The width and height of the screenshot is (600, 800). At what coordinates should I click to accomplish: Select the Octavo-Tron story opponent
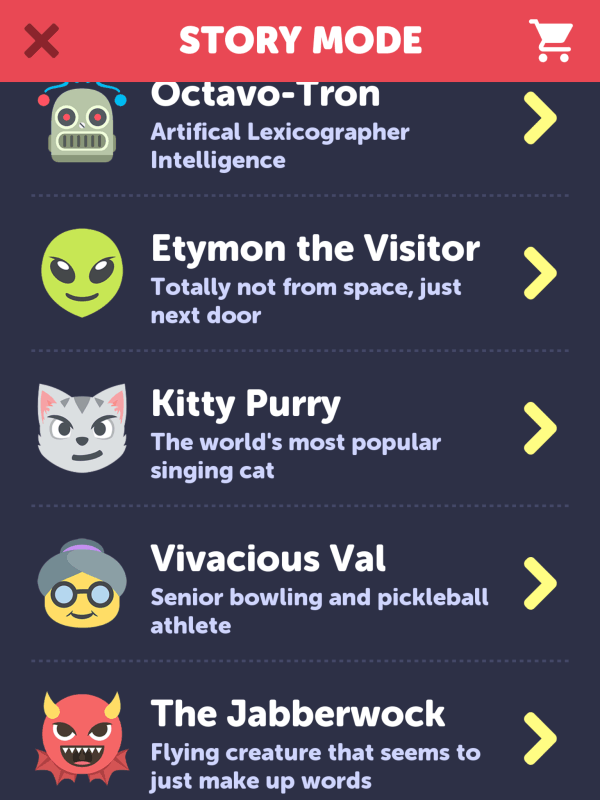point(300,125)
